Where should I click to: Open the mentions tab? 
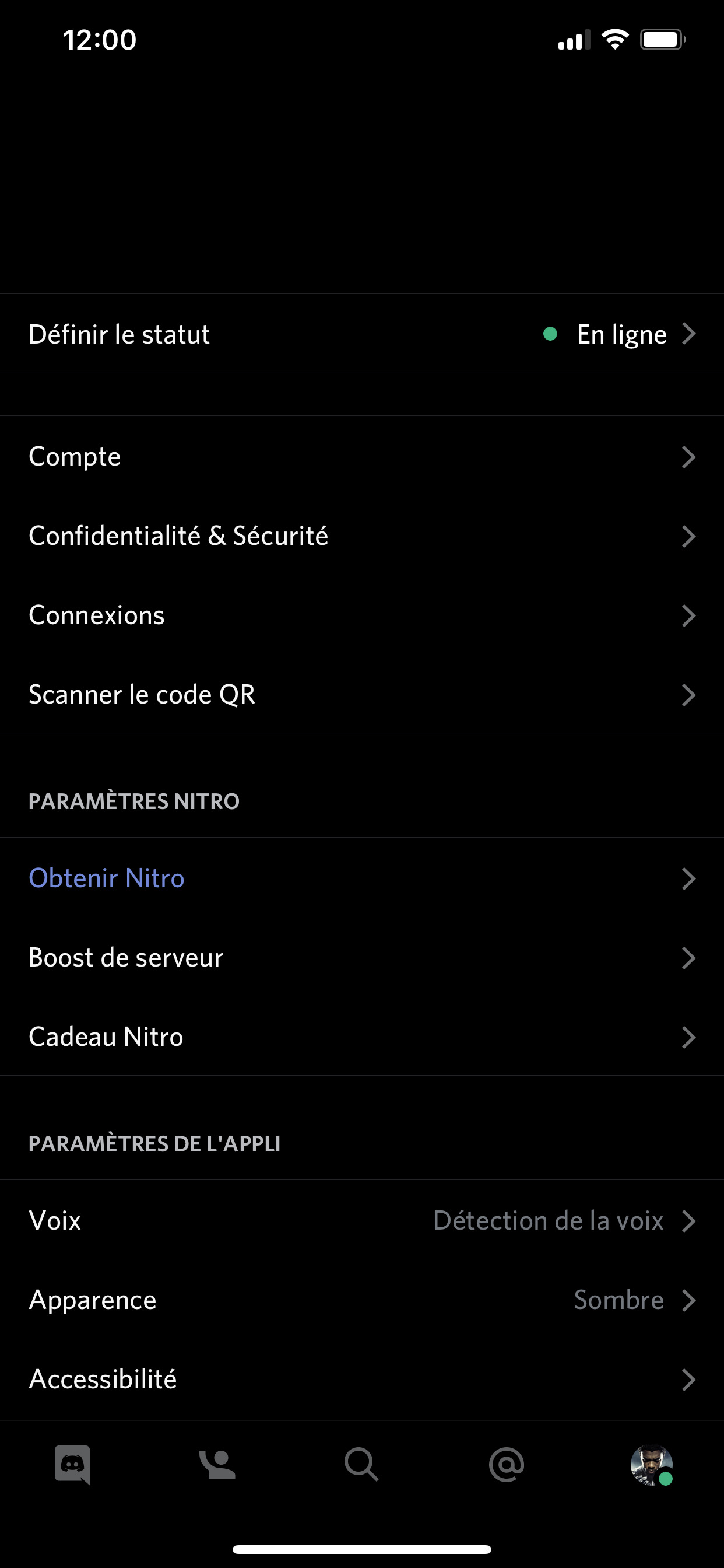[x=506, y=1465]
